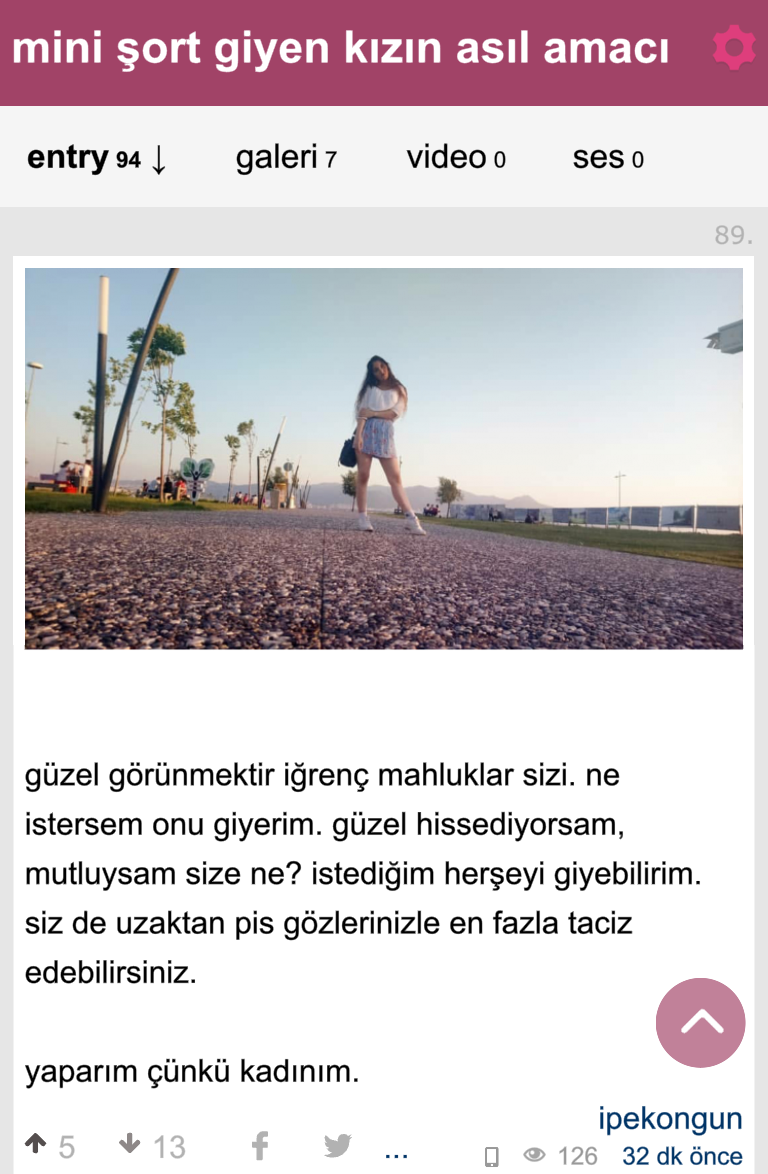
Task: Downvote the entry by ipekongun
Action: pos(130,1144)
